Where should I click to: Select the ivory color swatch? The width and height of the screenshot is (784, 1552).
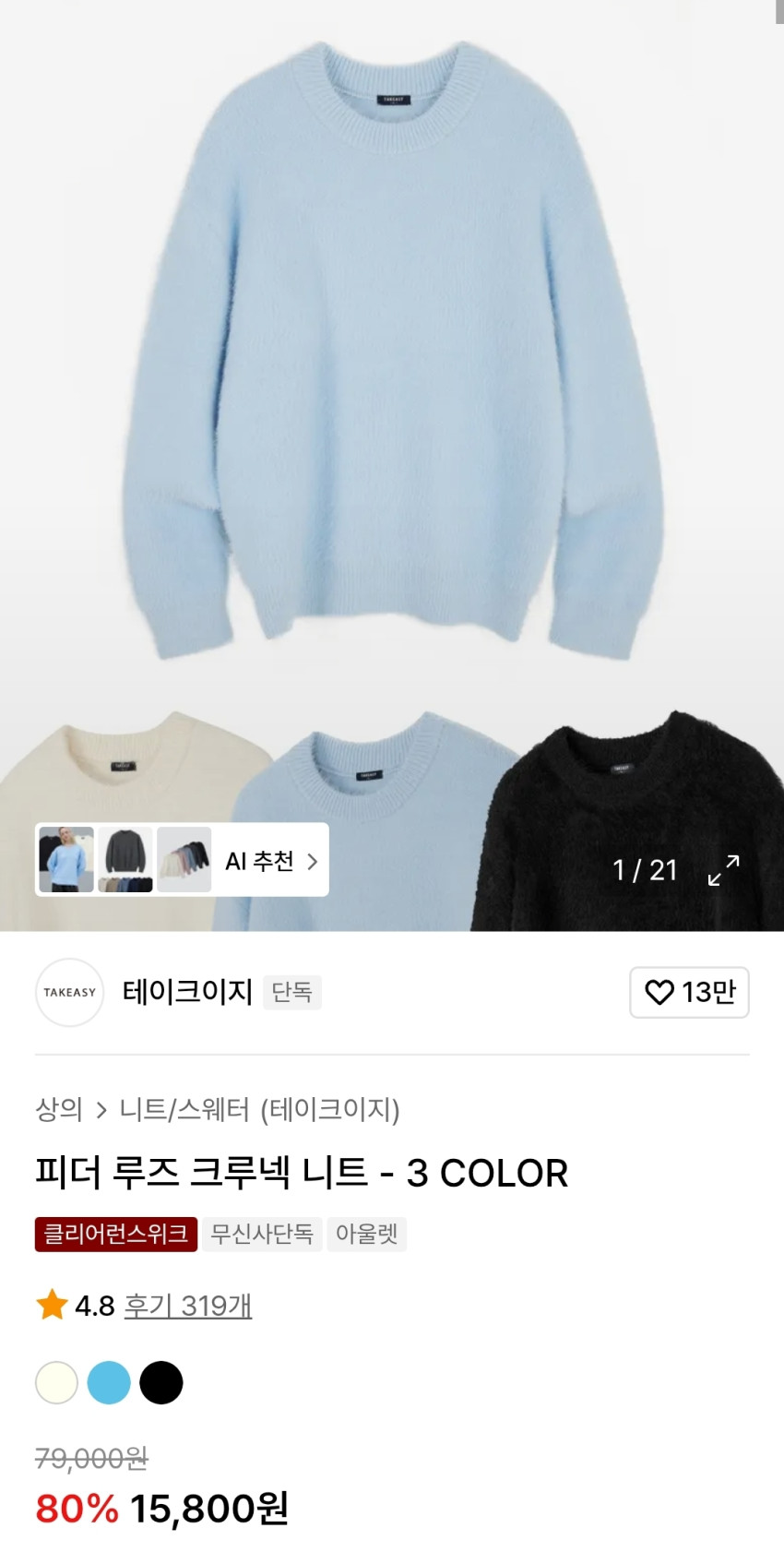[56, 1382]
